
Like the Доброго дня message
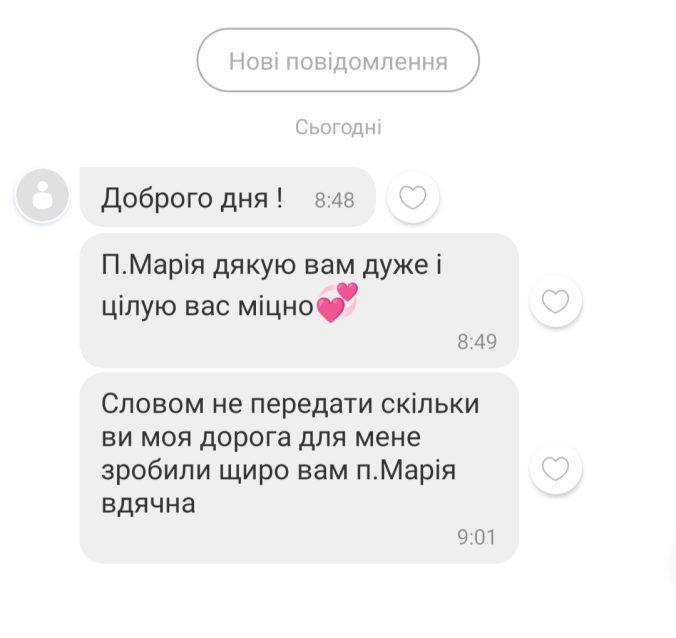pos(412,198)
